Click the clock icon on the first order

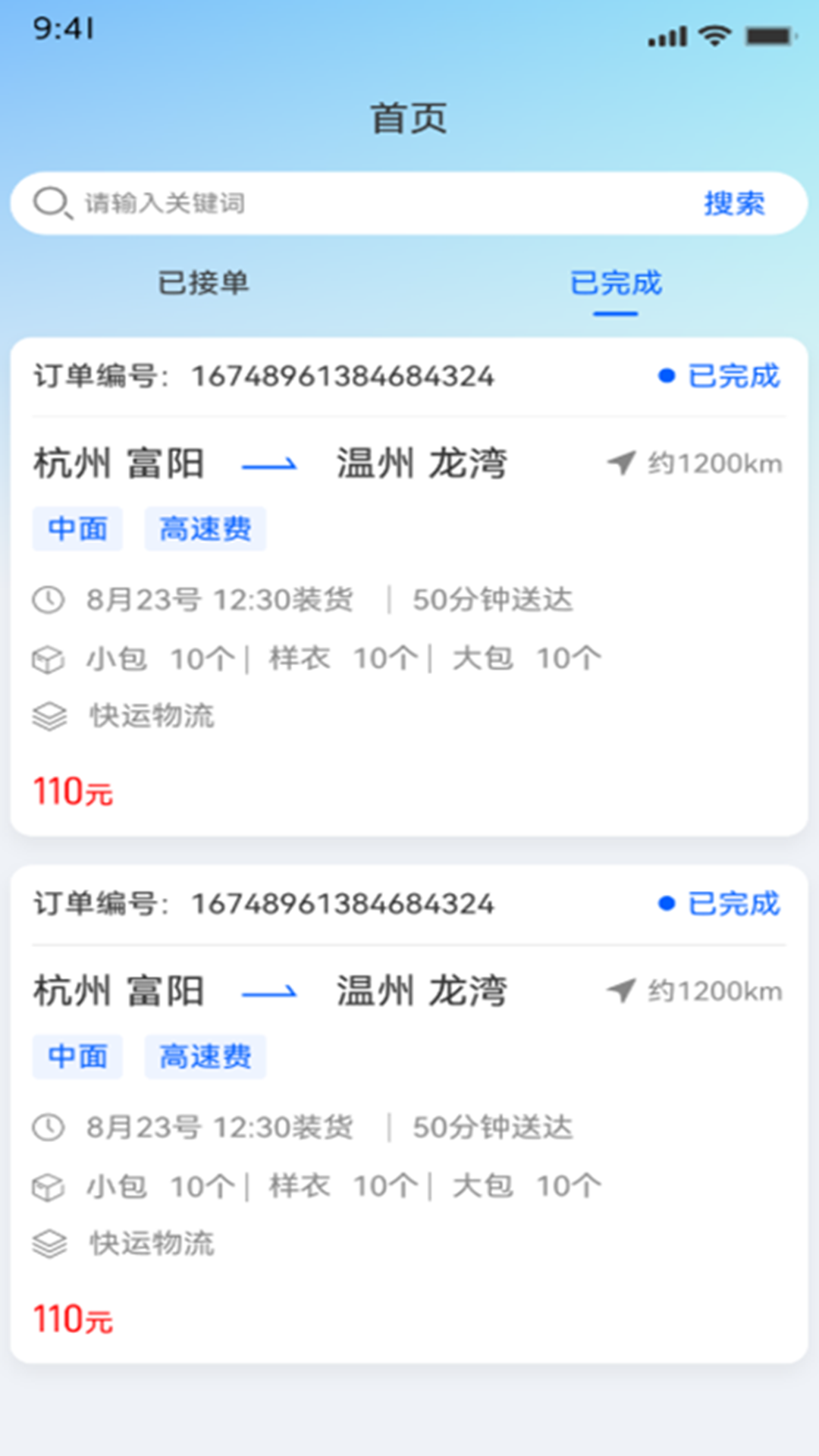47,600
